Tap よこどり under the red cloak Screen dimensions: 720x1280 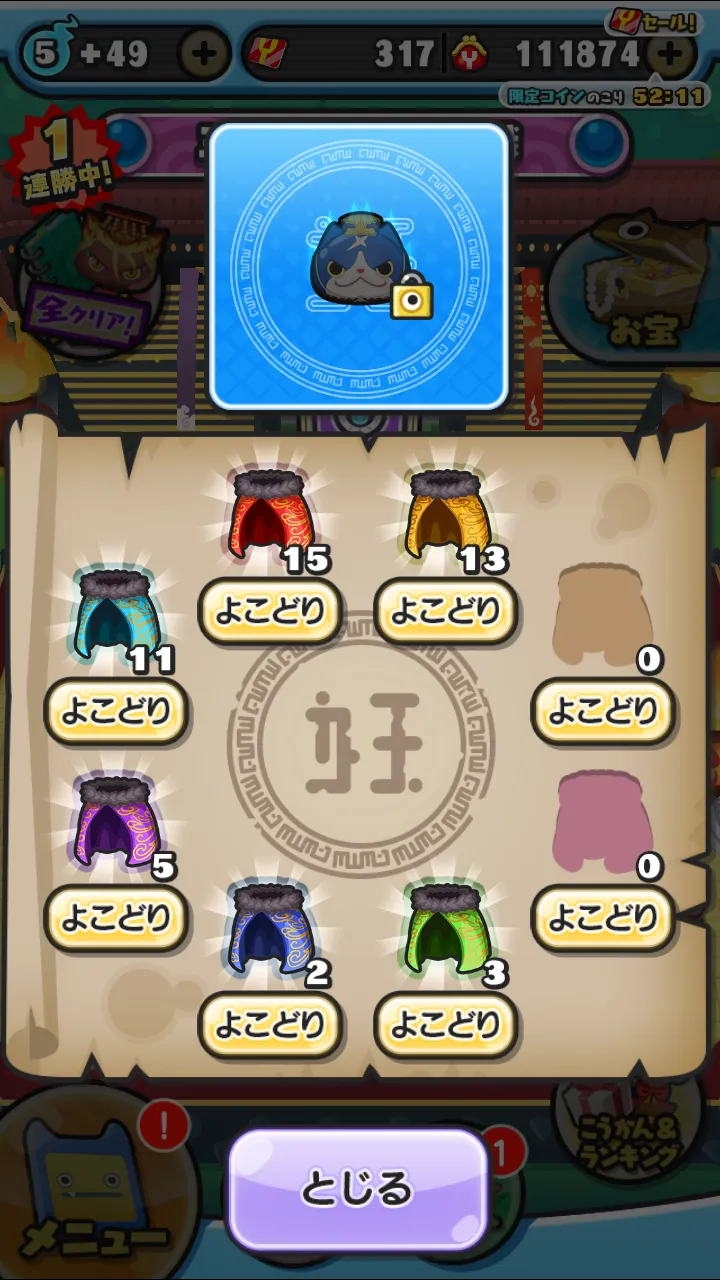(x=271, y=612)
